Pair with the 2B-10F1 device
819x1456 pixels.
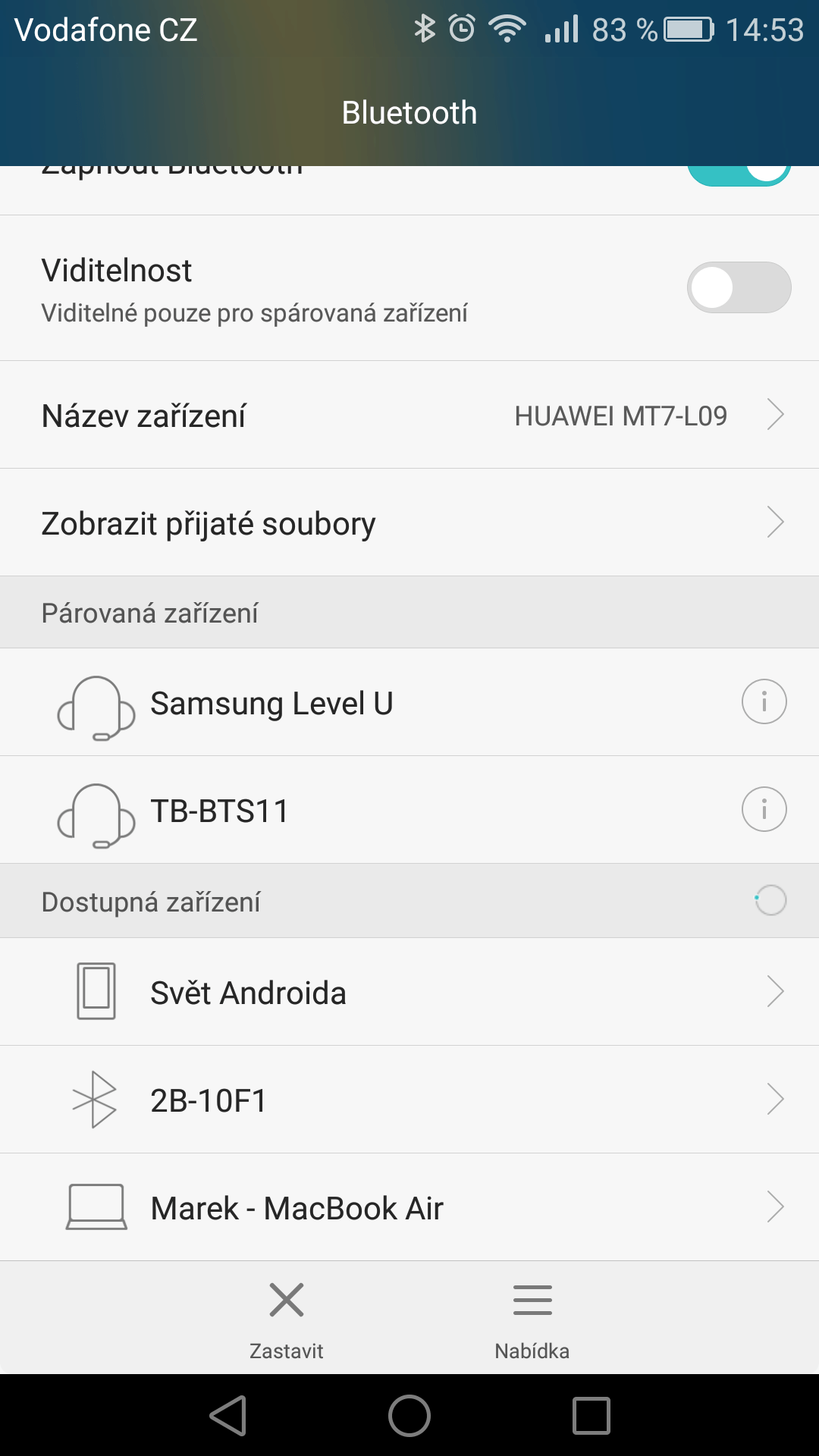409,1100
